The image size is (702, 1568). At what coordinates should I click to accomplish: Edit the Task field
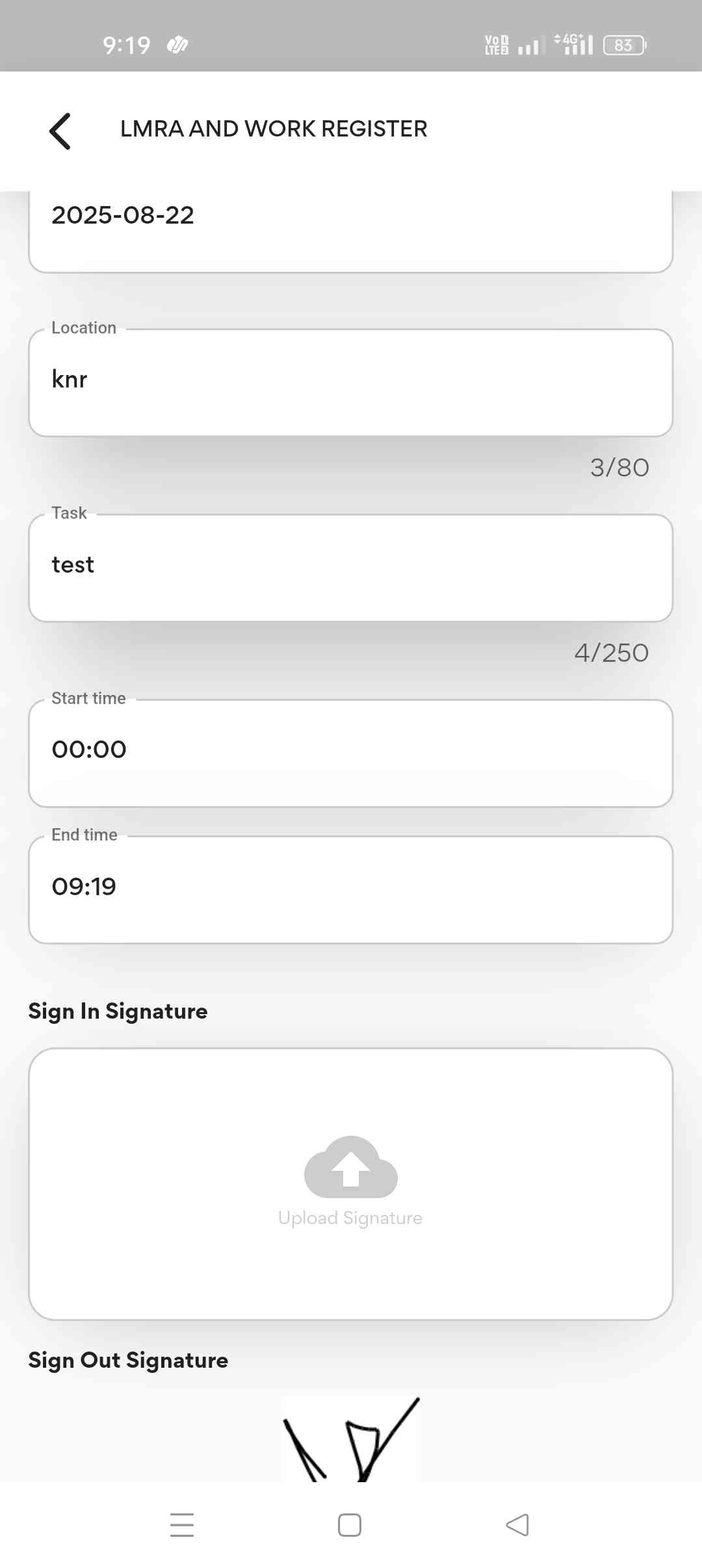350,568
